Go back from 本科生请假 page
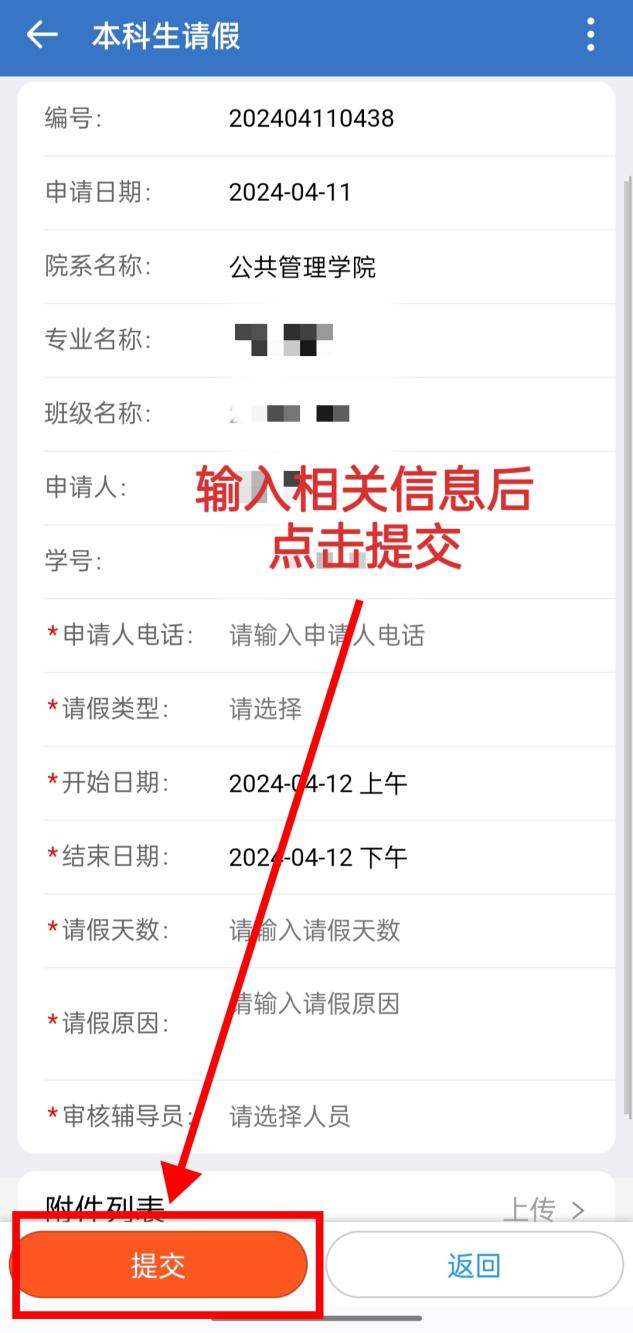 41,36
